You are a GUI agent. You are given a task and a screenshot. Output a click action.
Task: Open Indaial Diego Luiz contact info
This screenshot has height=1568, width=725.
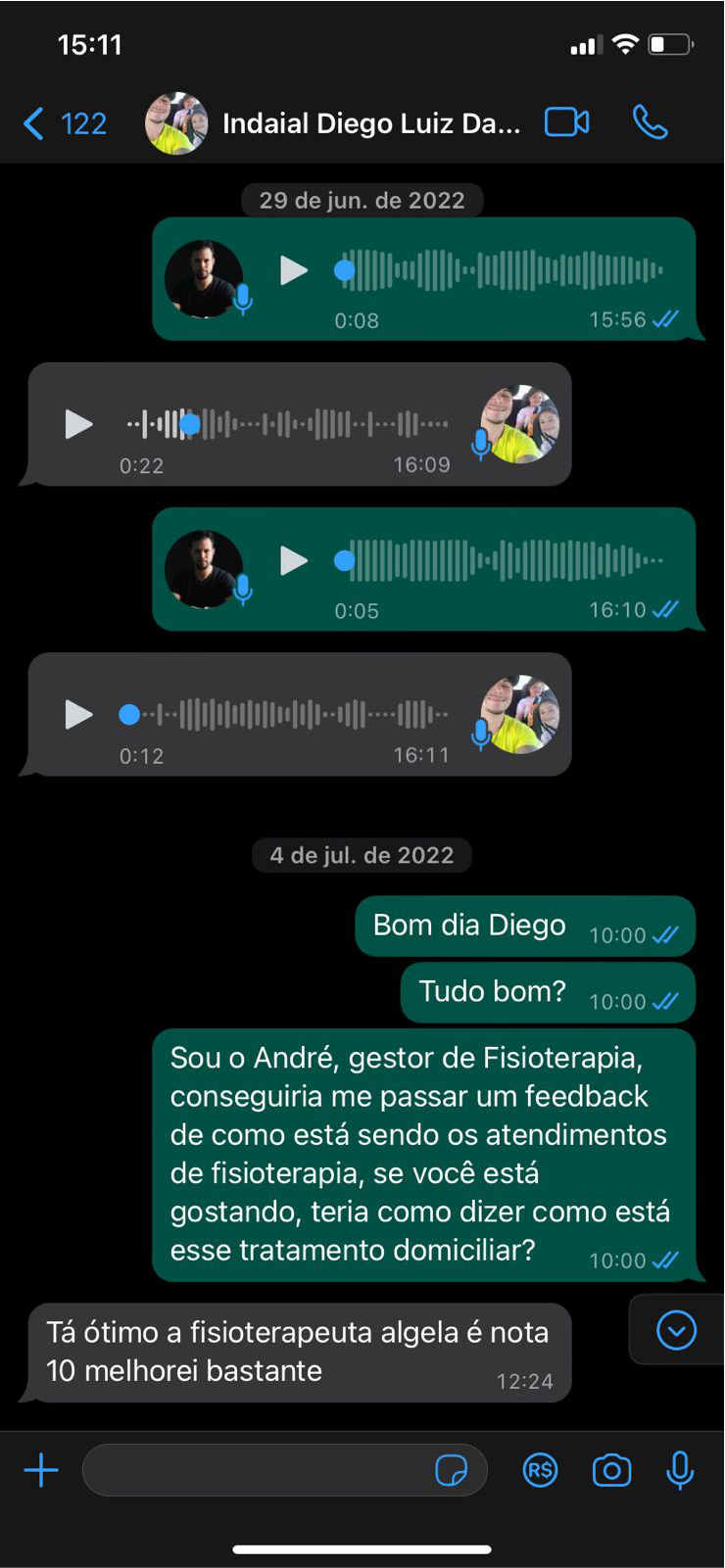pyautogui.click(x=370, y=124)
